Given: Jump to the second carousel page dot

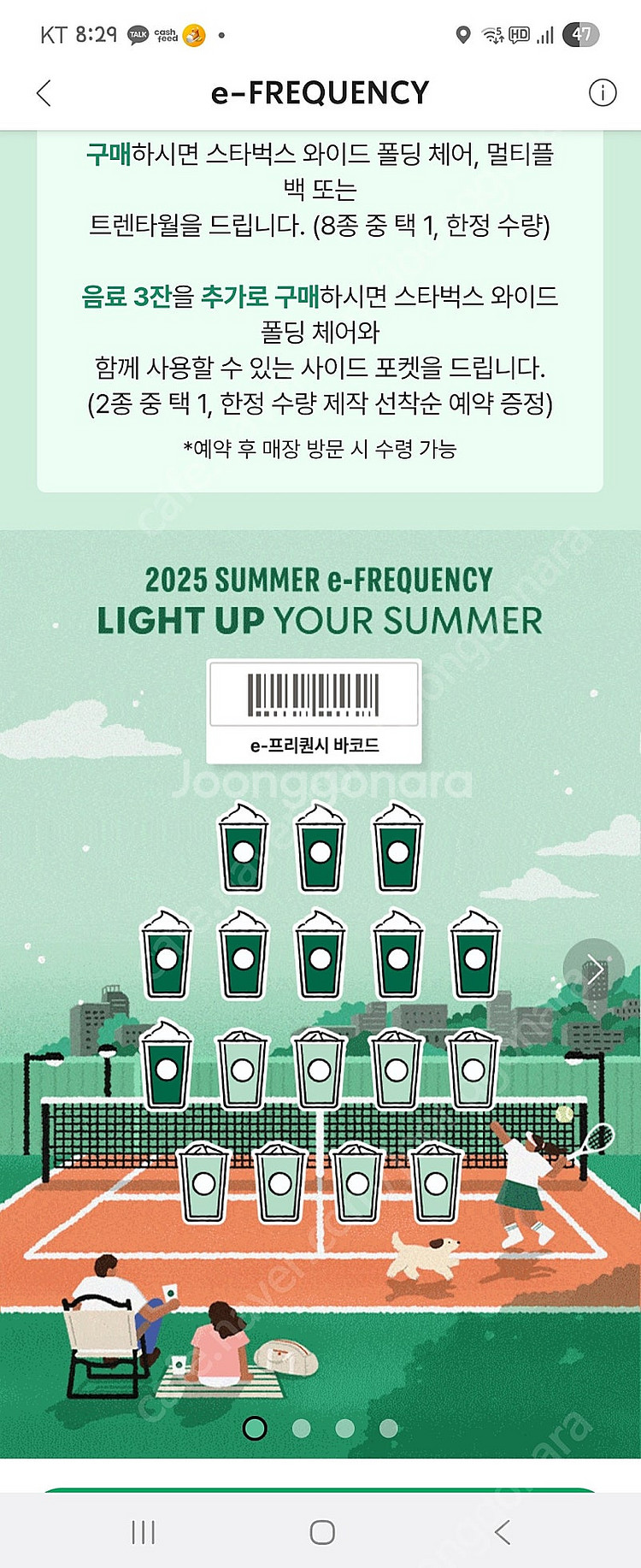Looking at the screenshot, I should [301, 1429].
